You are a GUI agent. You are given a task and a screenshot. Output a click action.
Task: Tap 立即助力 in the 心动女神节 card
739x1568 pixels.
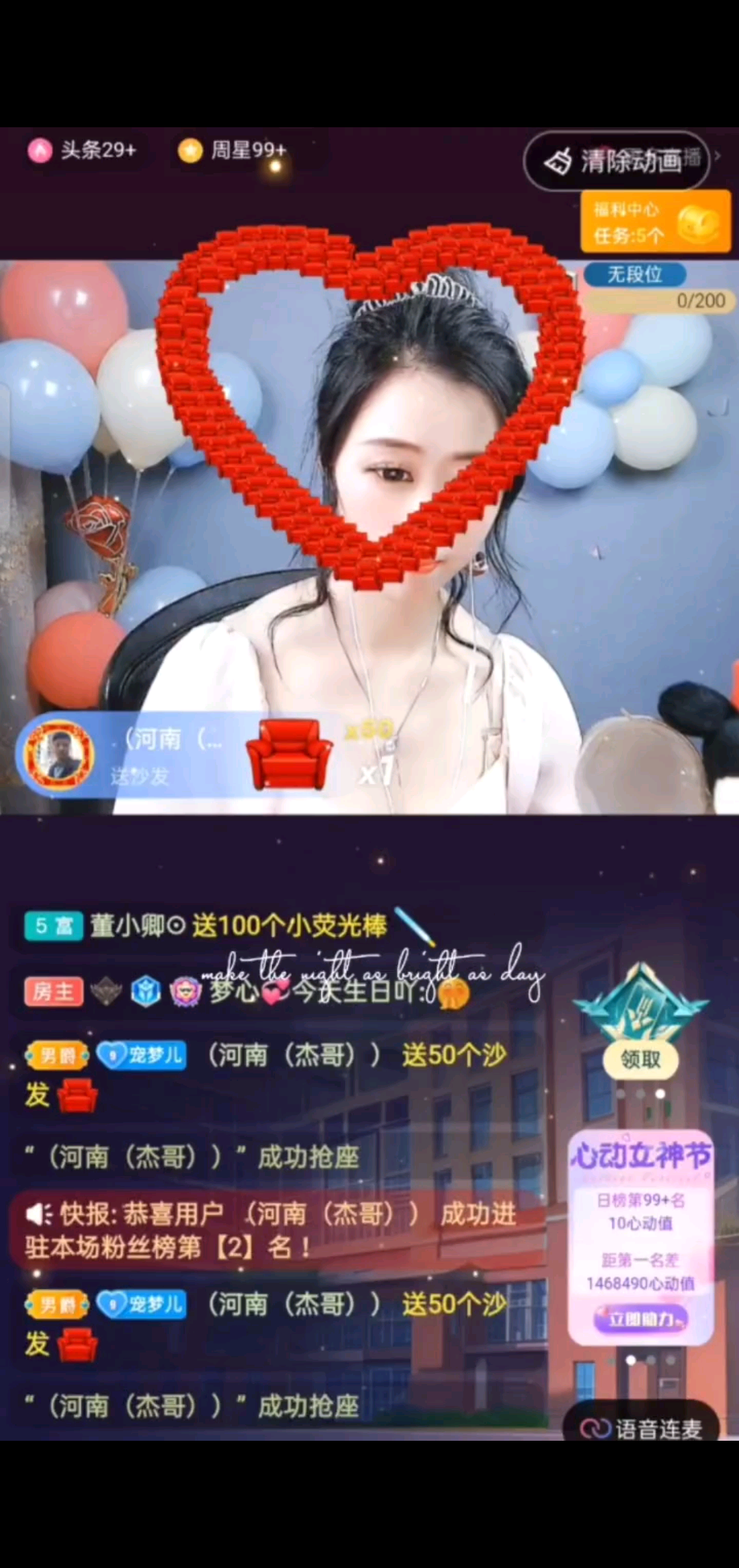pos(640,1319)
